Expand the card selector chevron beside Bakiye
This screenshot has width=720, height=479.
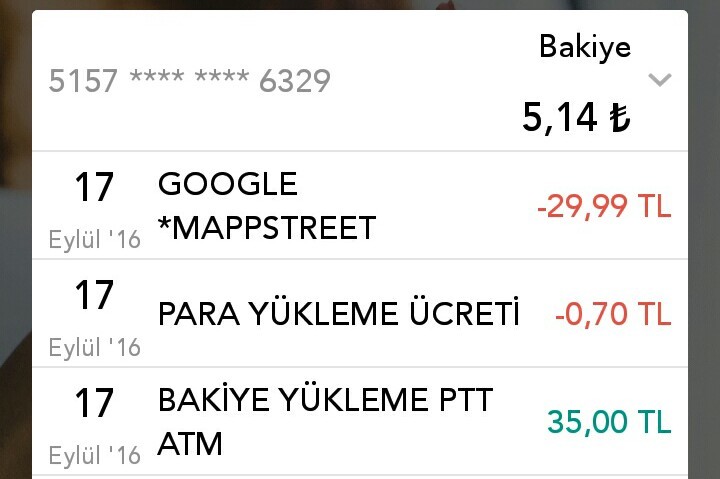tap(659, 80)
